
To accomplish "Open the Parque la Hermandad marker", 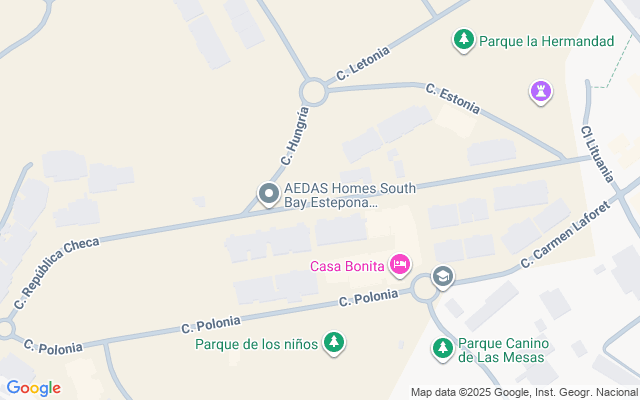I will [x=463, y=40].
